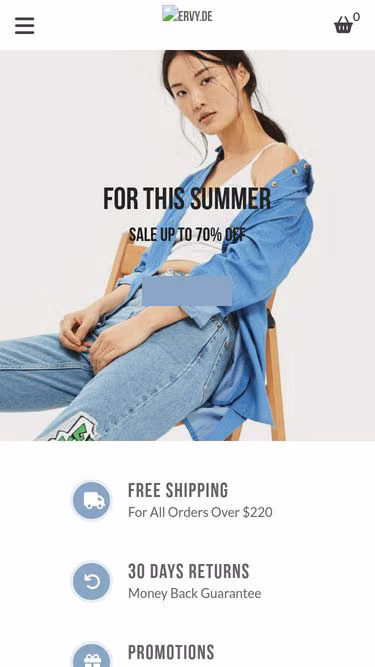
Task: Tap the ERVY.DE site logo
Action: 188,14
